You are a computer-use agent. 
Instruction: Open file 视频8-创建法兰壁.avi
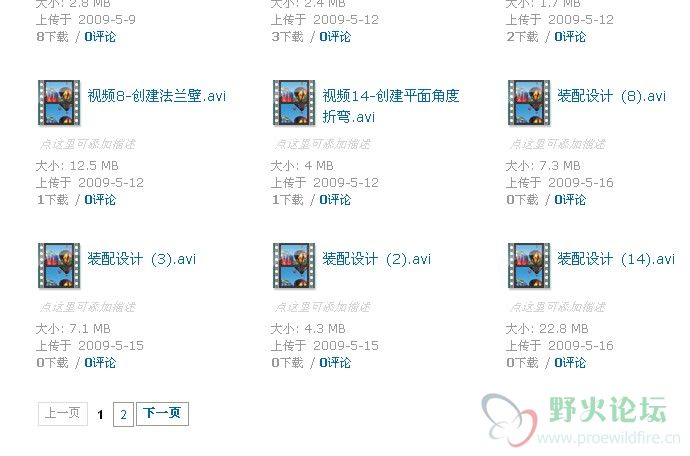(157, 97)
